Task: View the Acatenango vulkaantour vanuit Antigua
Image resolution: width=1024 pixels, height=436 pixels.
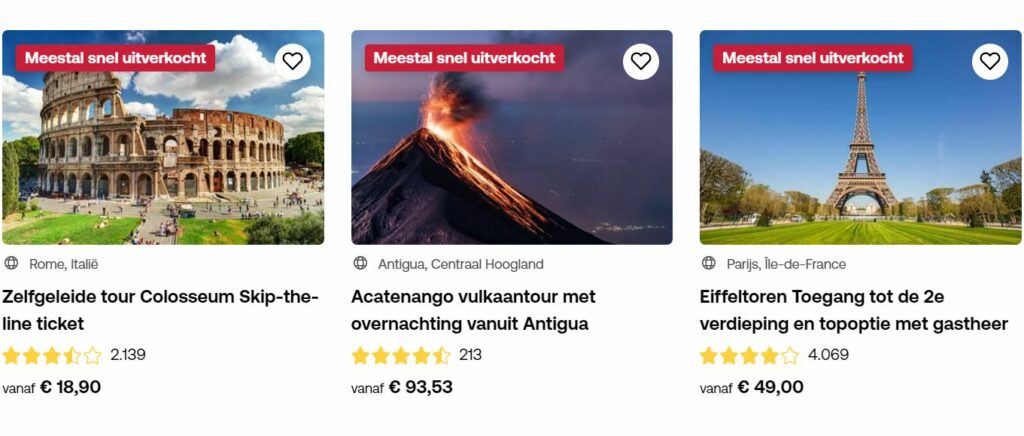Action: 473,310
